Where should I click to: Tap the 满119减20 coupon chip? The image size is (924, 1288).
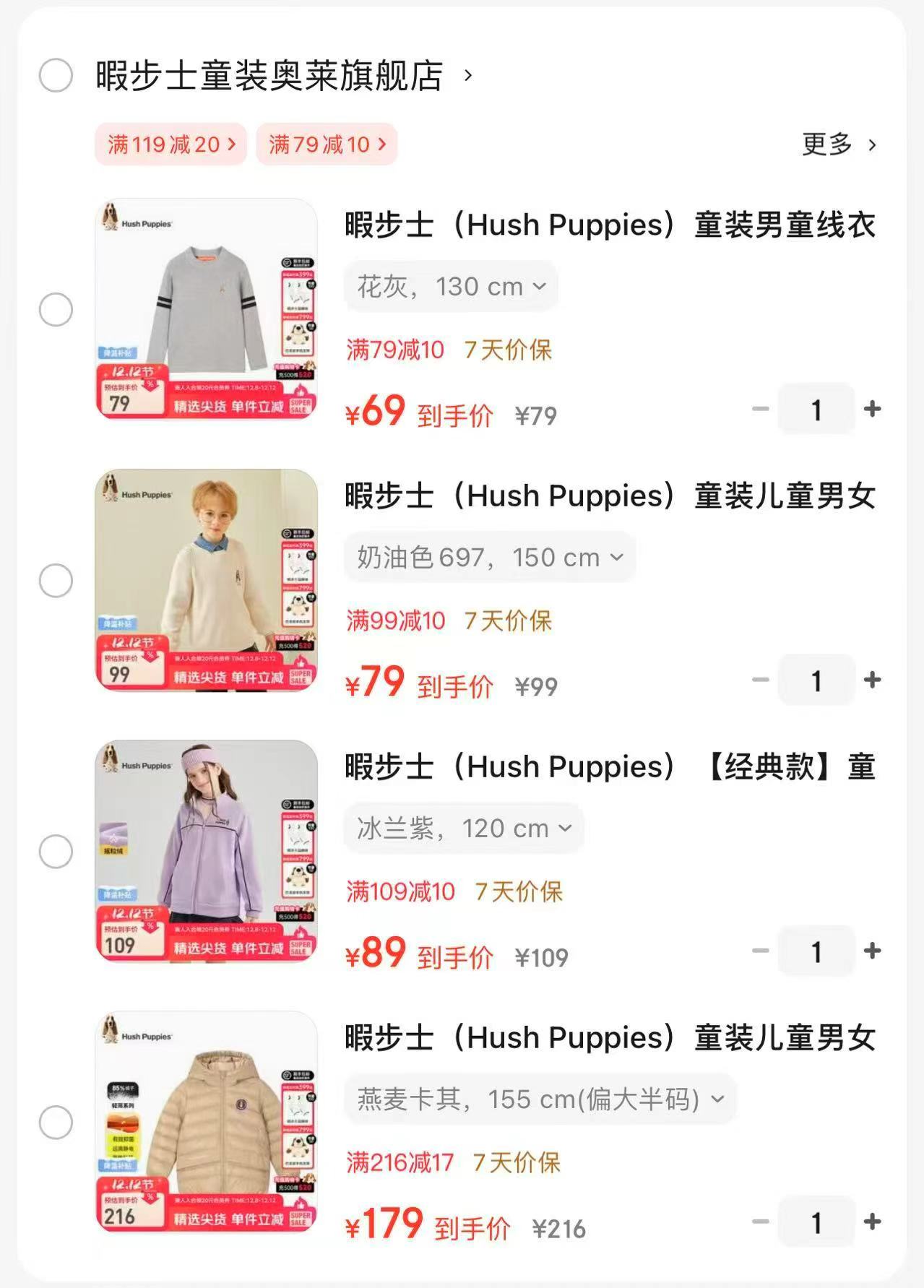(170, 144)
